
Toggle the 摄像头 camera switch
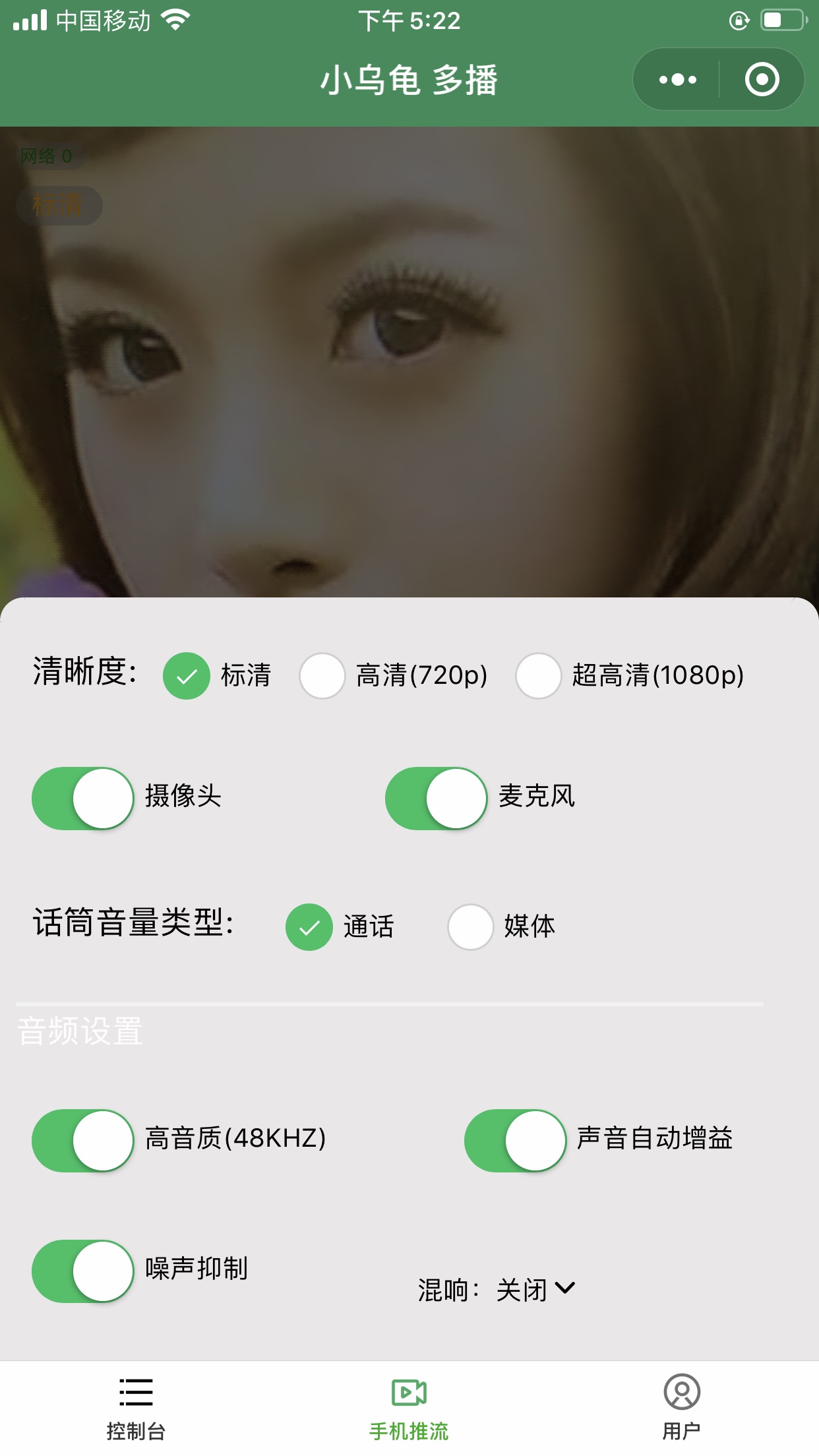(83, 798)
